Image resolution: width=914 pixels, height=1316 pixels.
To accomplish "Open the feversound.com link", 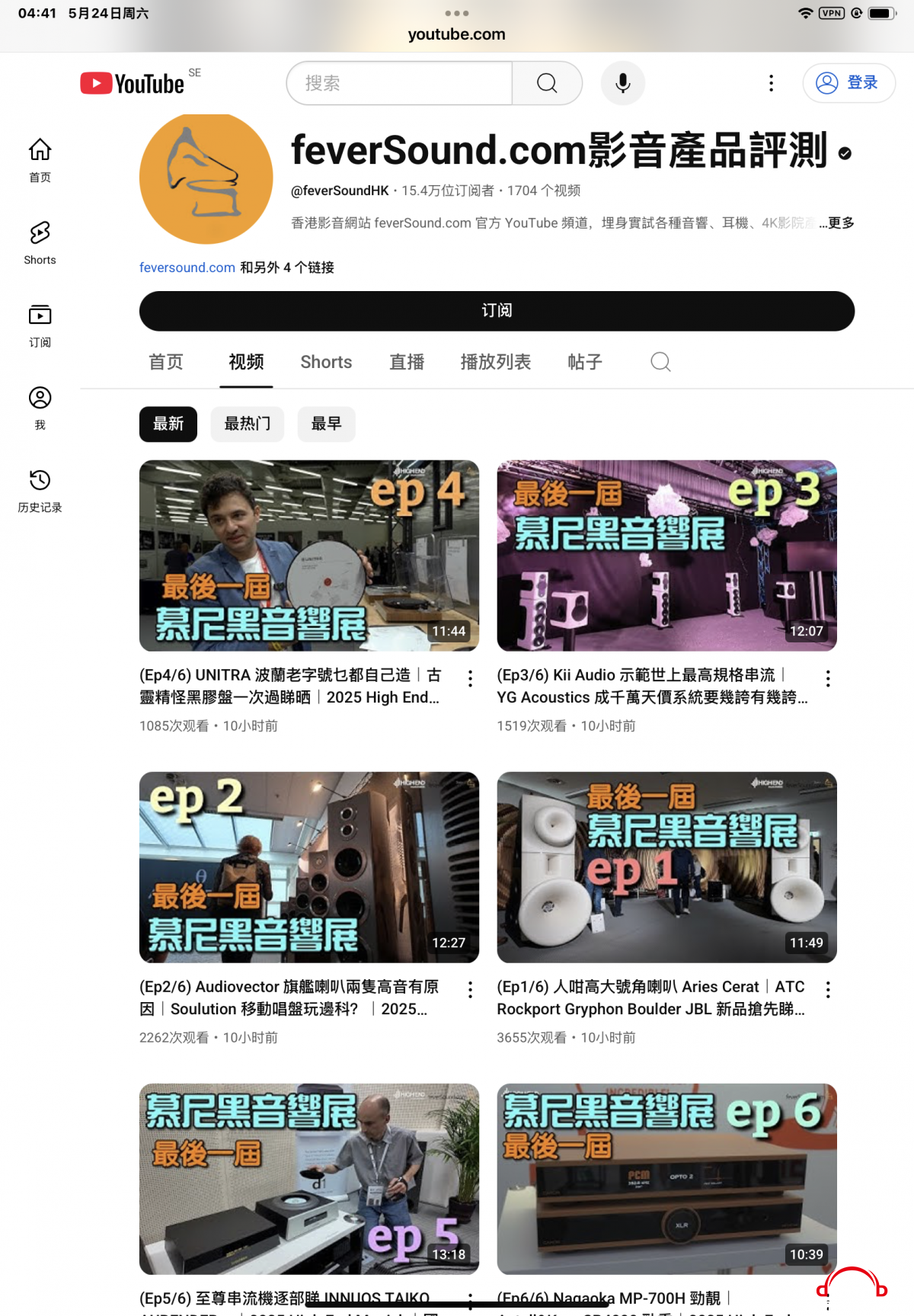I will 187,267.
